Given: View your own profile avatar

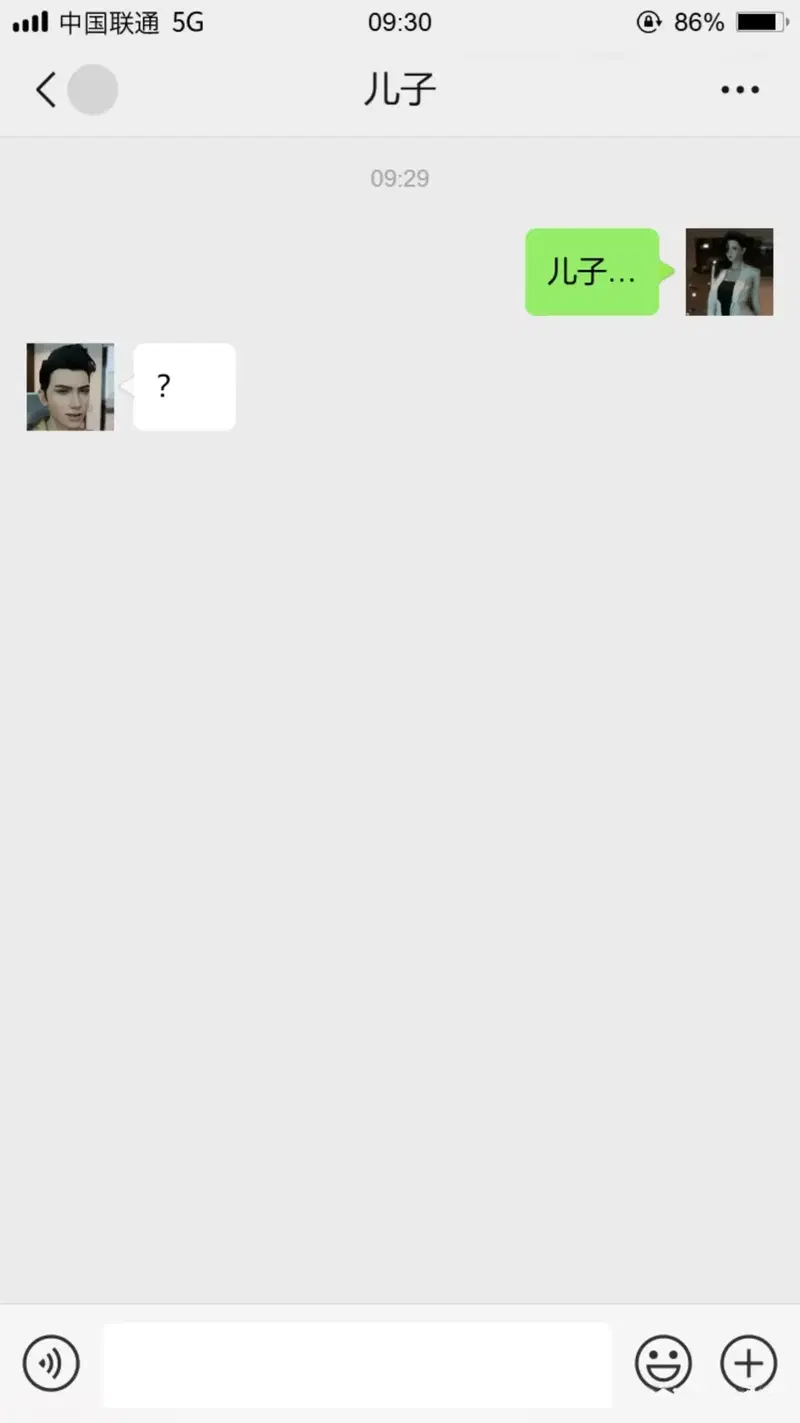Looking at the screenshot, I should [729, 272].
